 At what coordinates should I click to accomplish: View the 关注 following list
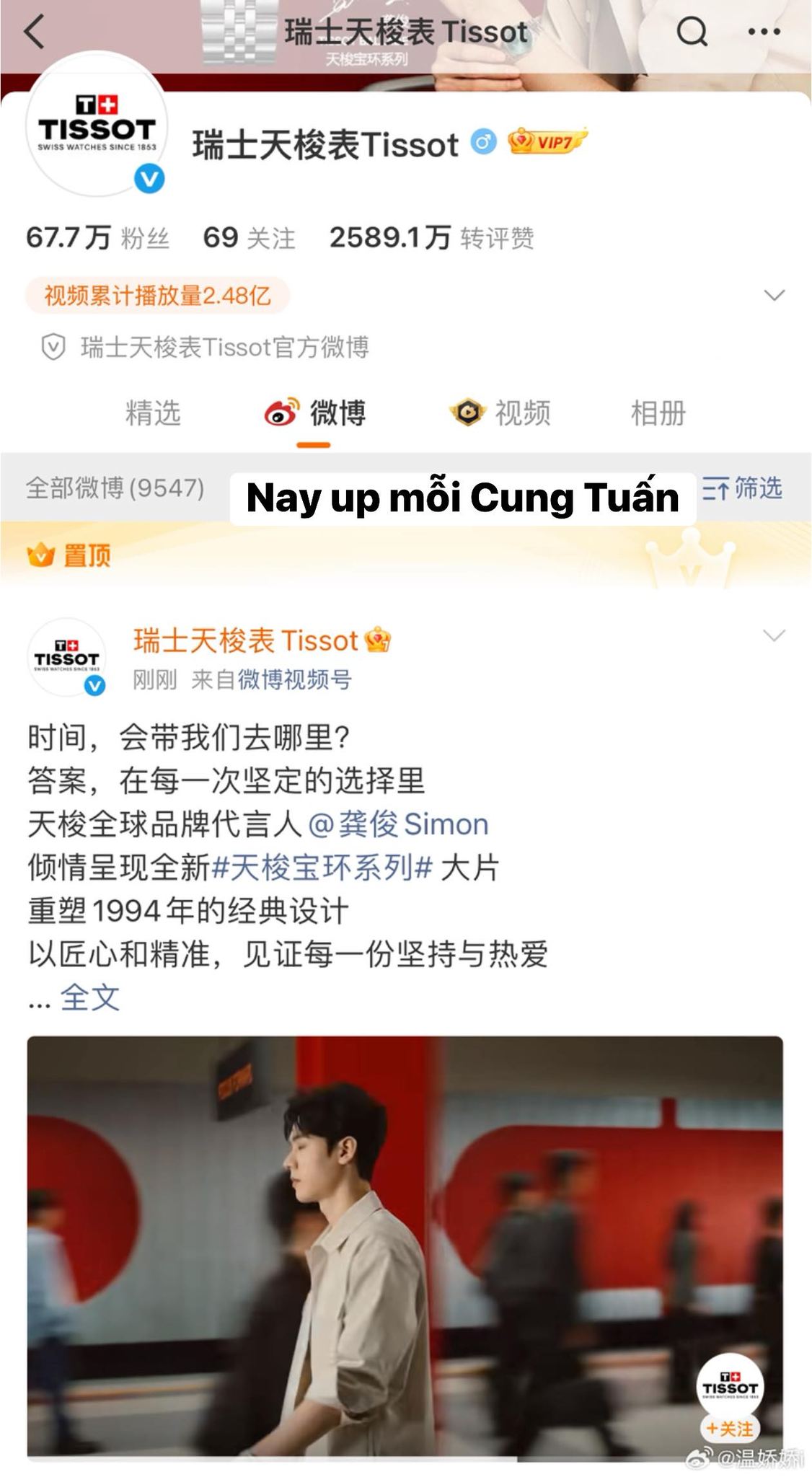click(x=249, y=238)
